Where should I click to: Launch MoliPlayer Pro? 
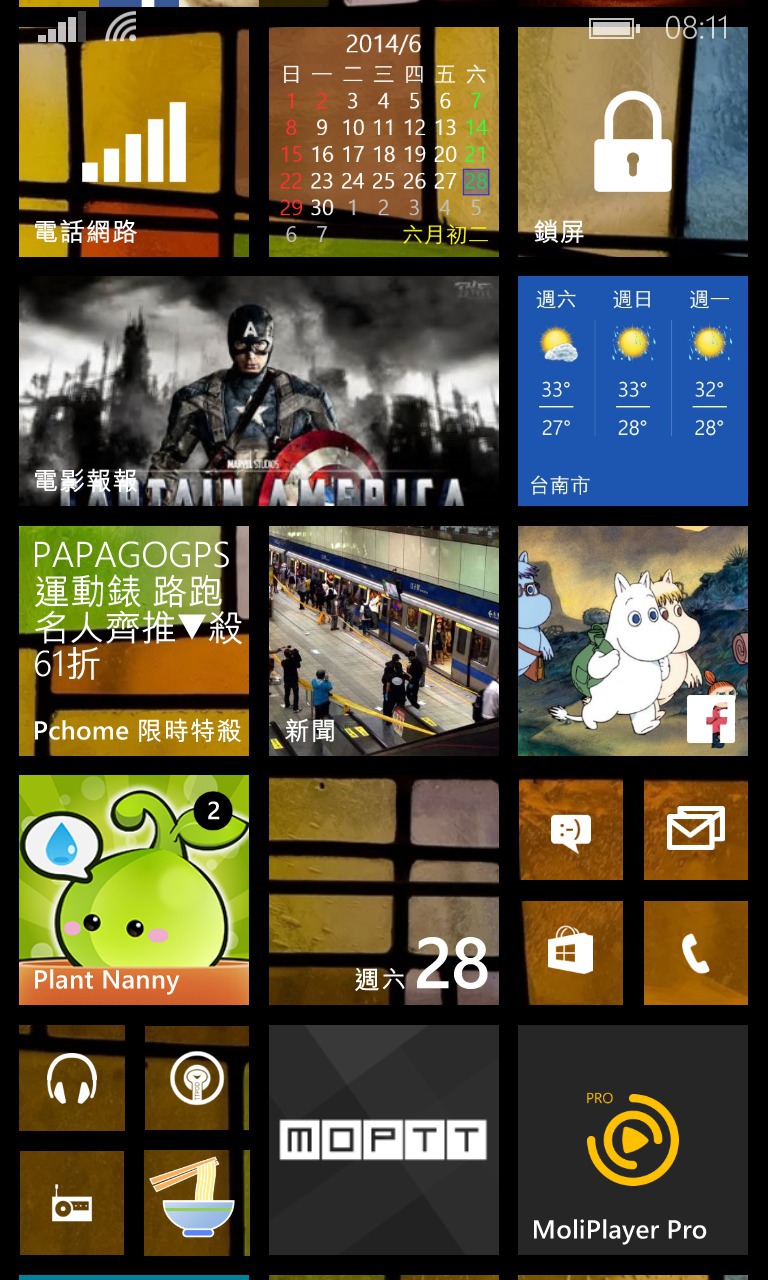(x=633, y=1140)
